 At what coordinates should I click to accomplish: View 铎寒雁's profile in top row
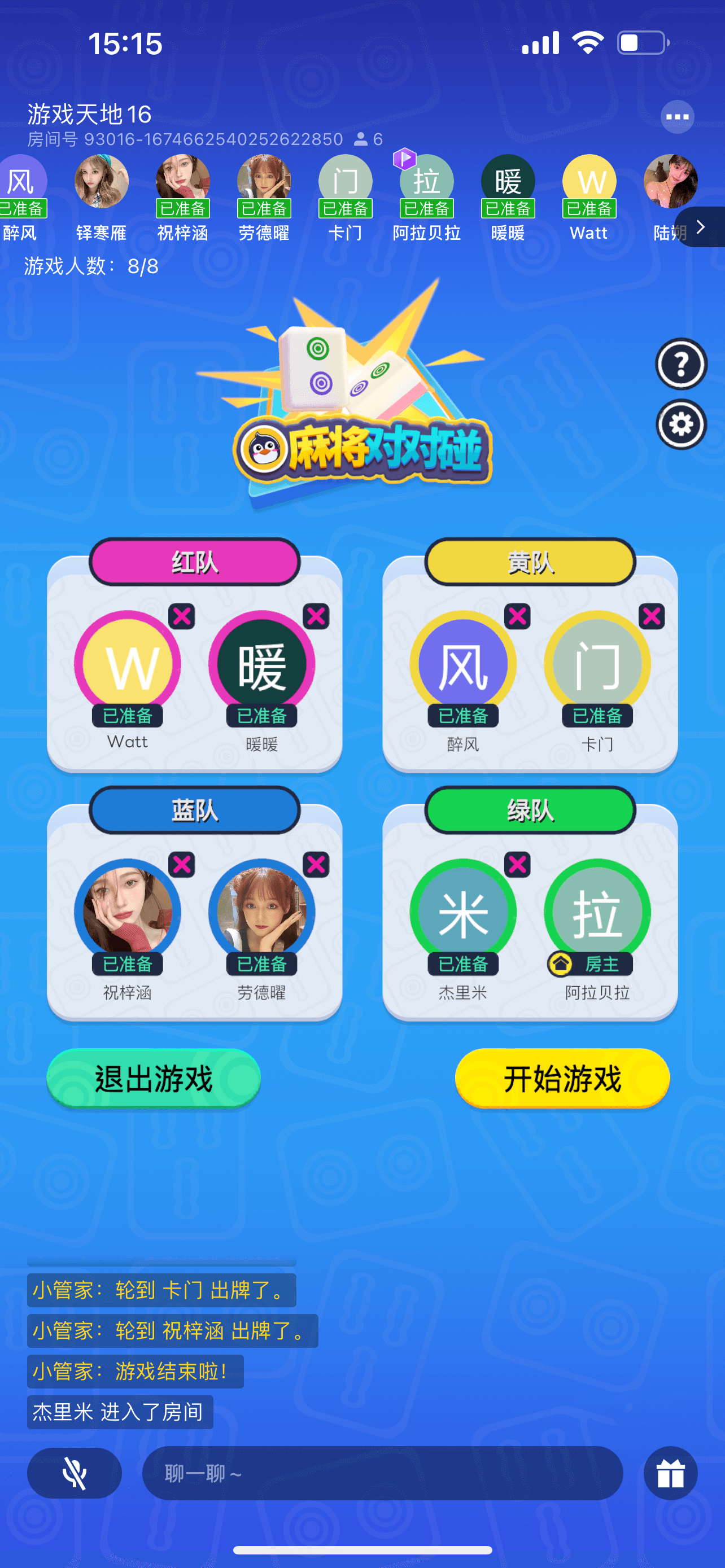(x=102, y=181)
